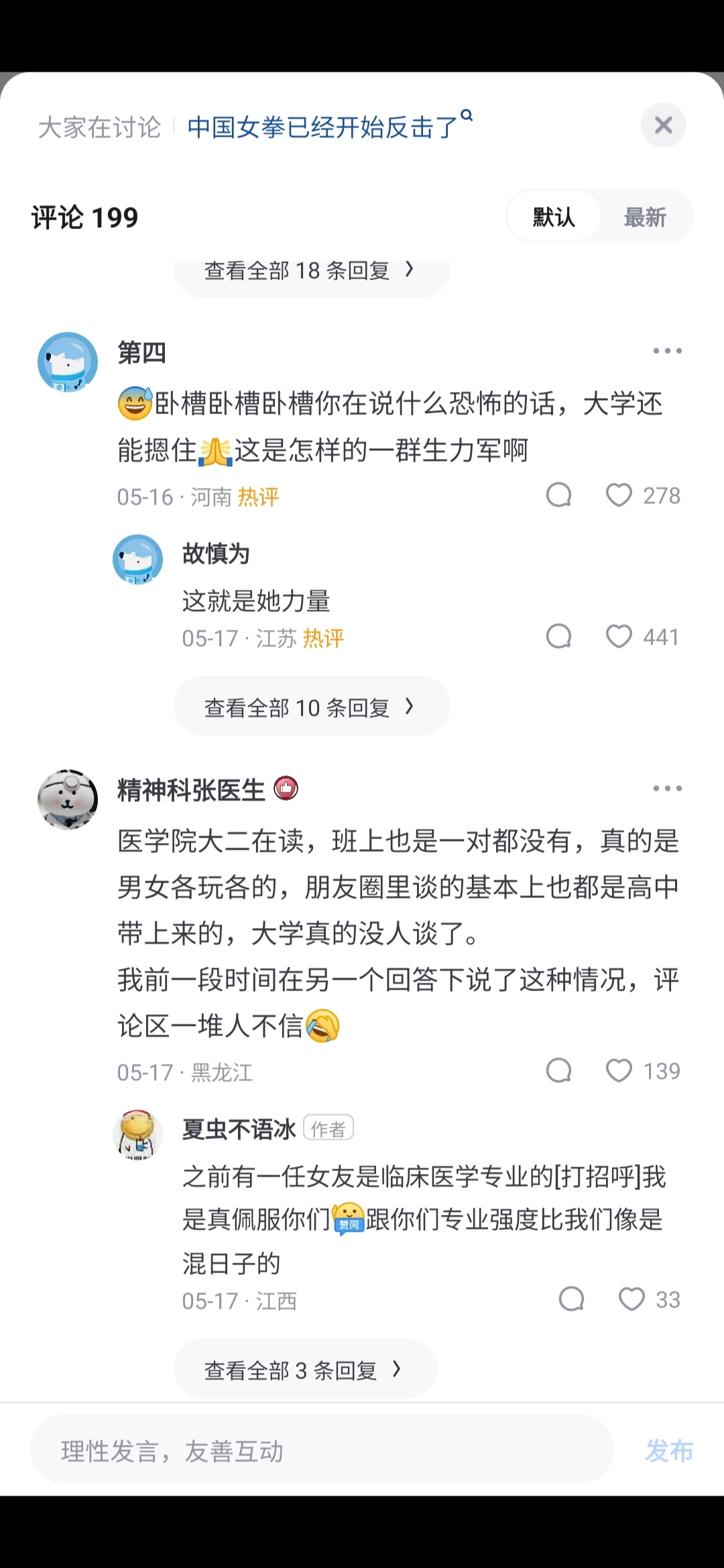Reply to 夏虫不语冰's comment
This screenshot has width=724, height=1568.
pos(572,1299)
